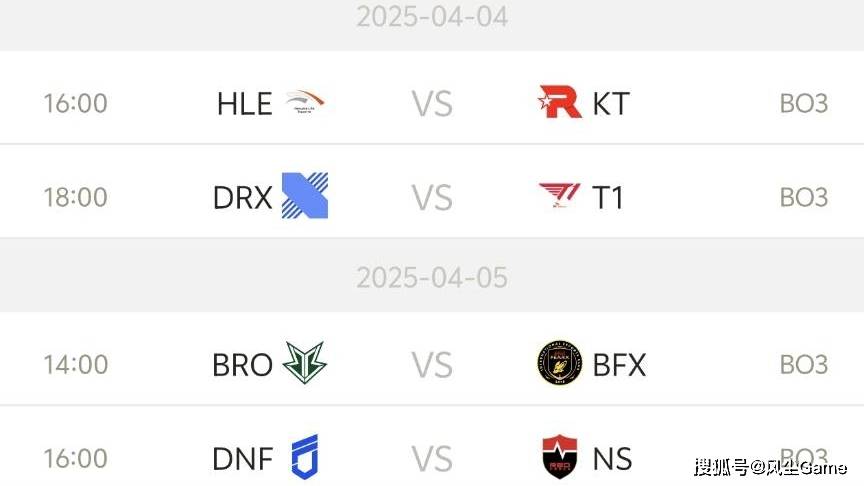Open the HLE vs KT match
The image size is (864, 486).
pyautogui.click(x=432, y=103)
